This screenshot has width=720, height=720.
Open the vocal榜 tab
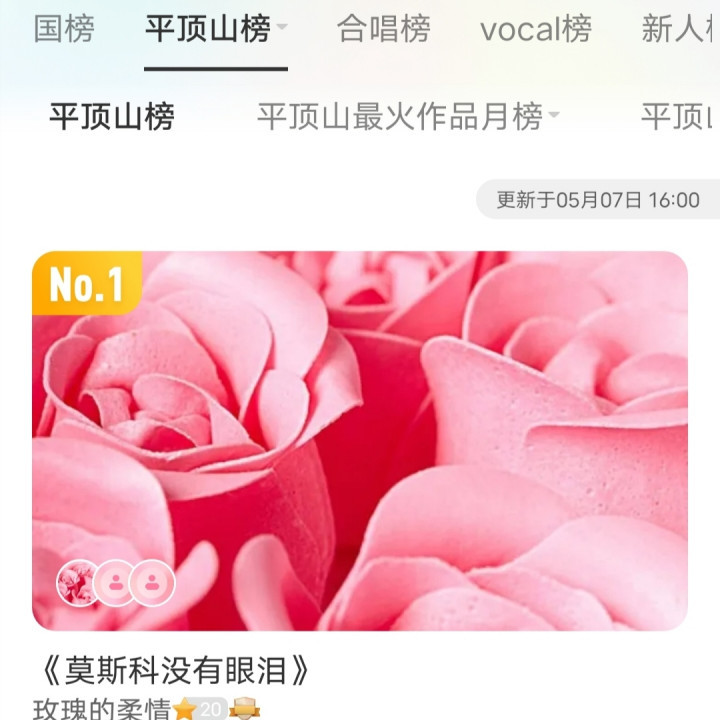point(536,29)
